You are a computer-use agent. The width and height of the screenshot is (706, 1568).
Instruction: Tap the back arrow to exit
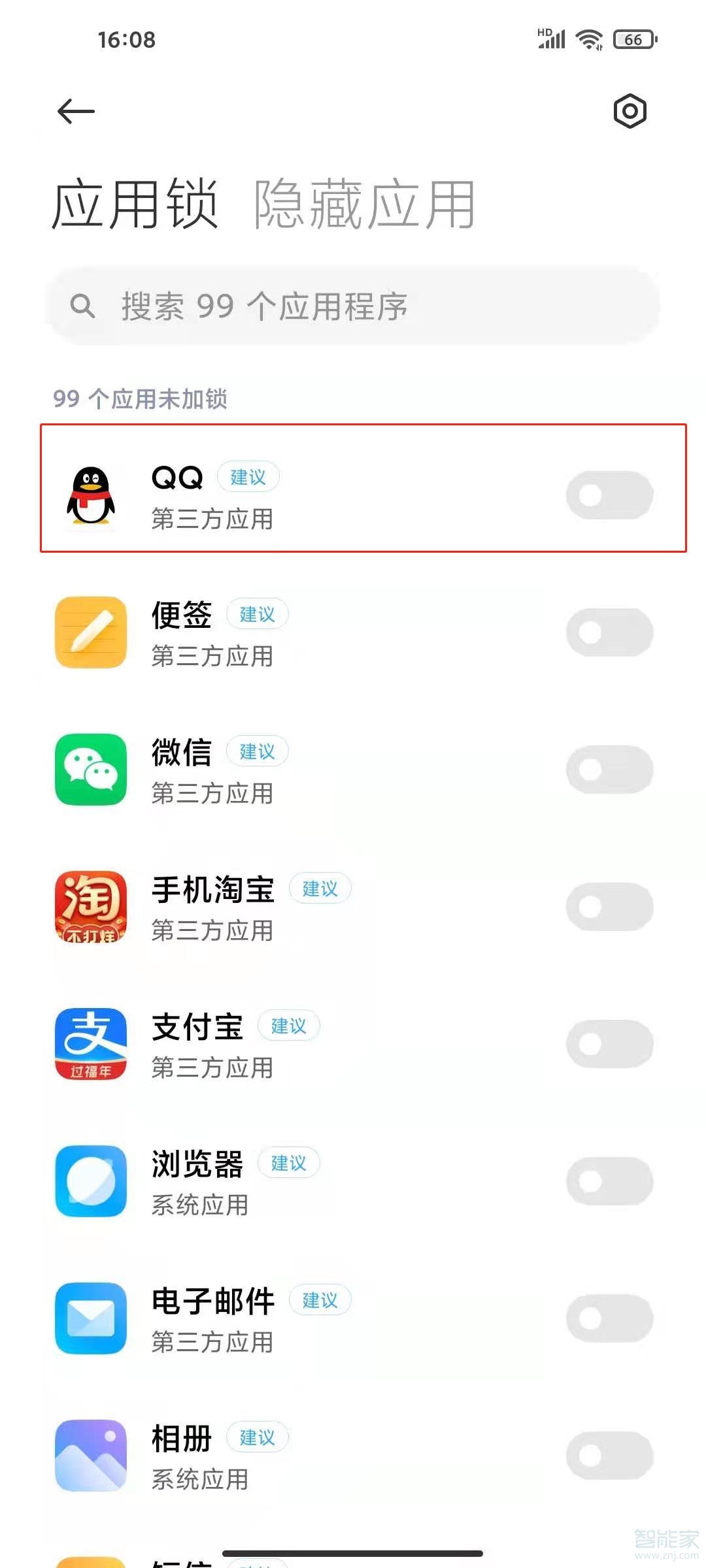75,112
